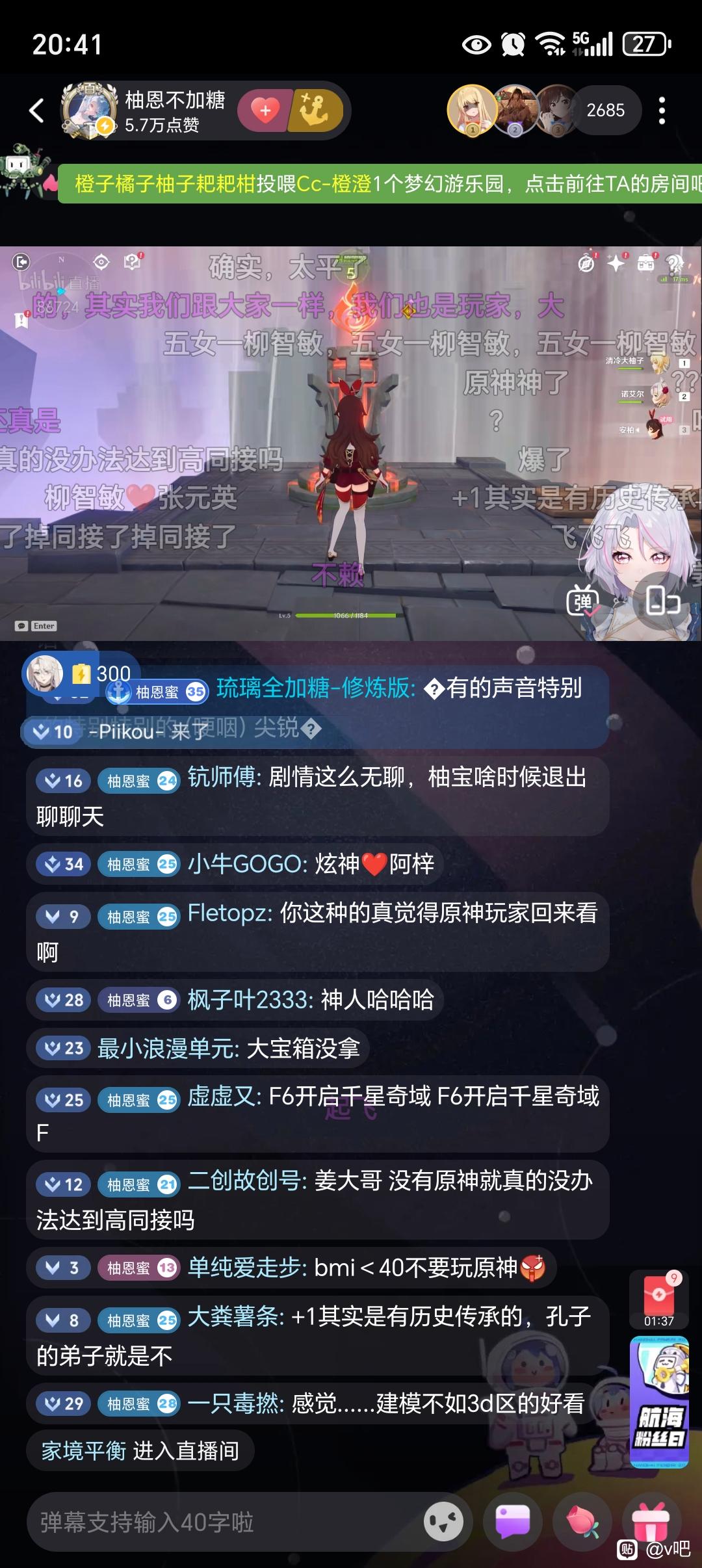Switch video to fullscreen orientation
This screenshot has width=702, height=1568.
coord(663,601)
